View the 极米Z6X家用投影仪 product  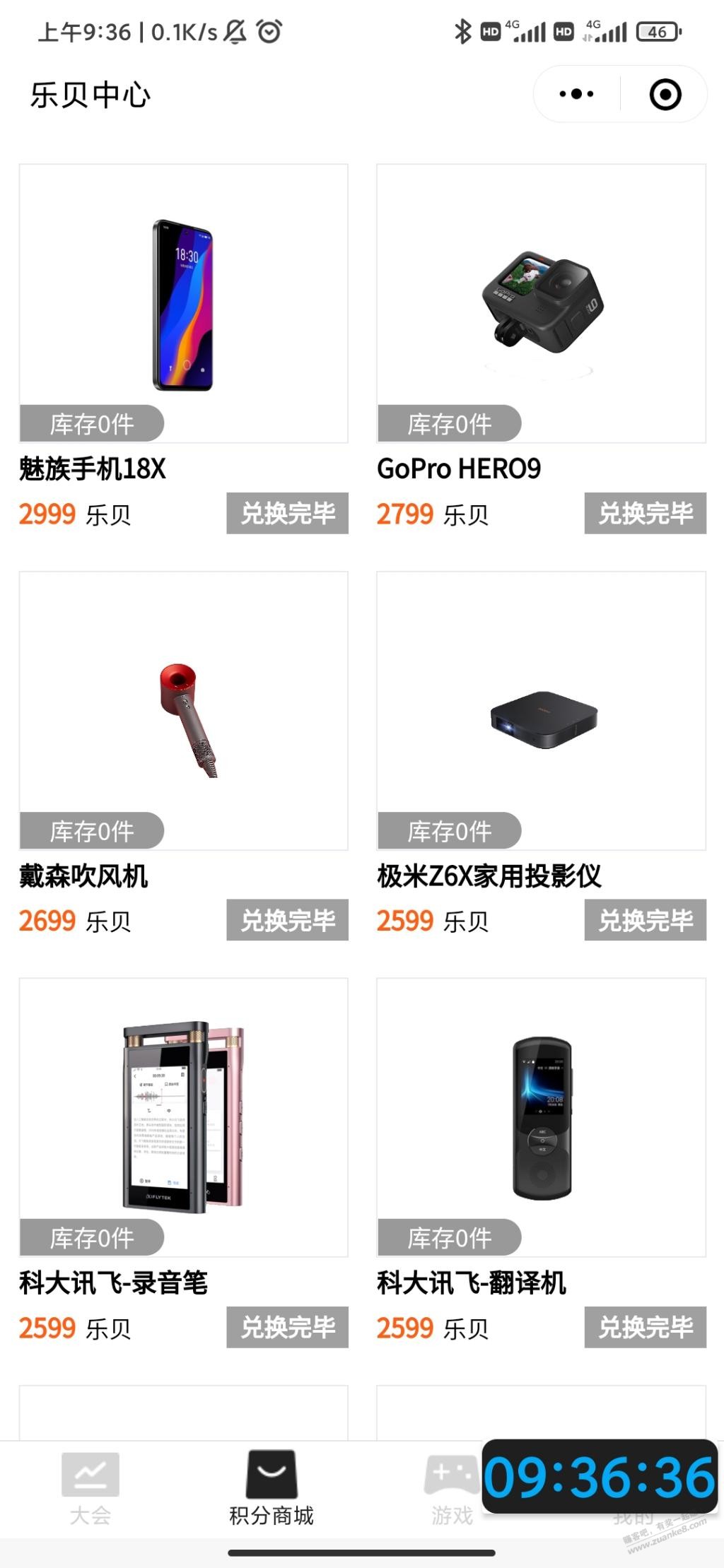[x=541, y=711]
